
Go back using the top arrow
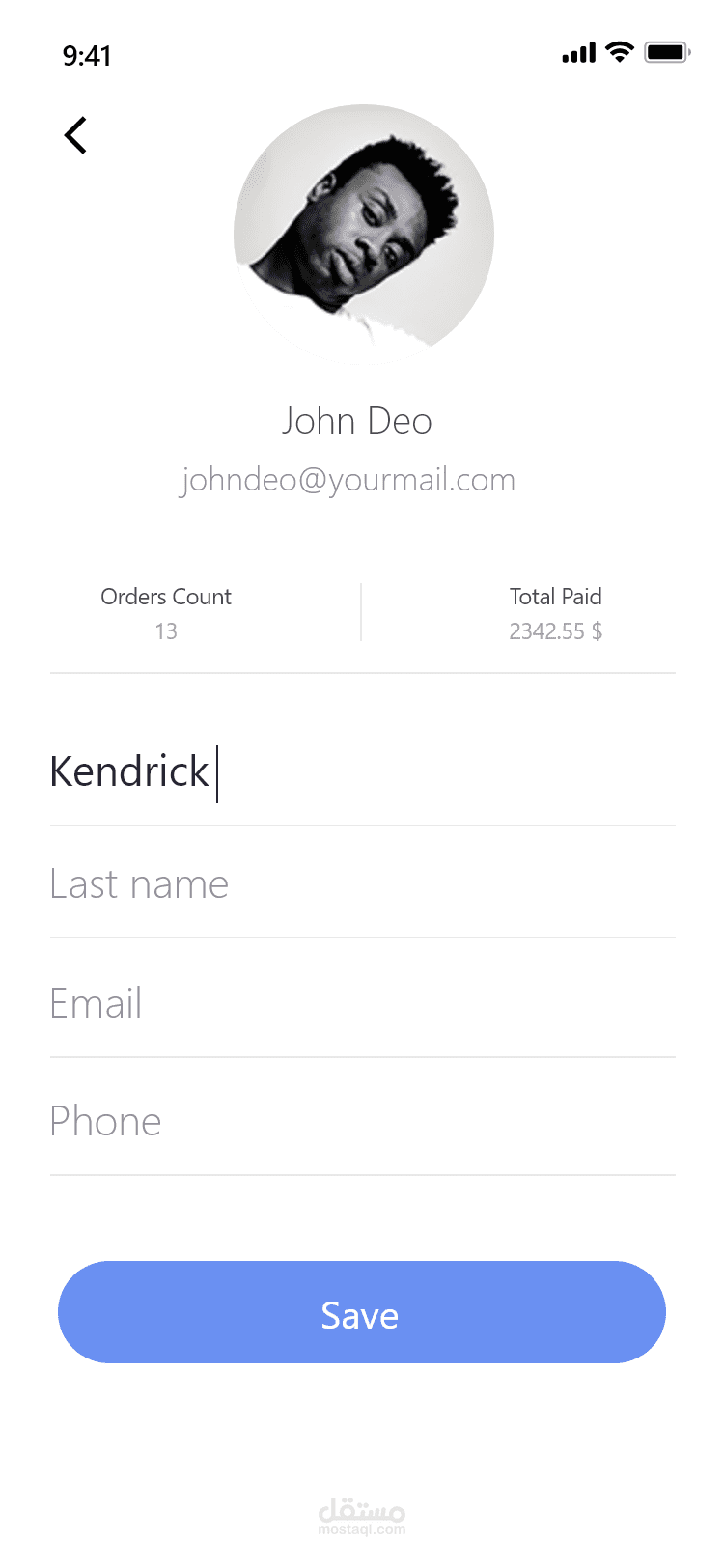pyautogui.click(x=75, y=135)
